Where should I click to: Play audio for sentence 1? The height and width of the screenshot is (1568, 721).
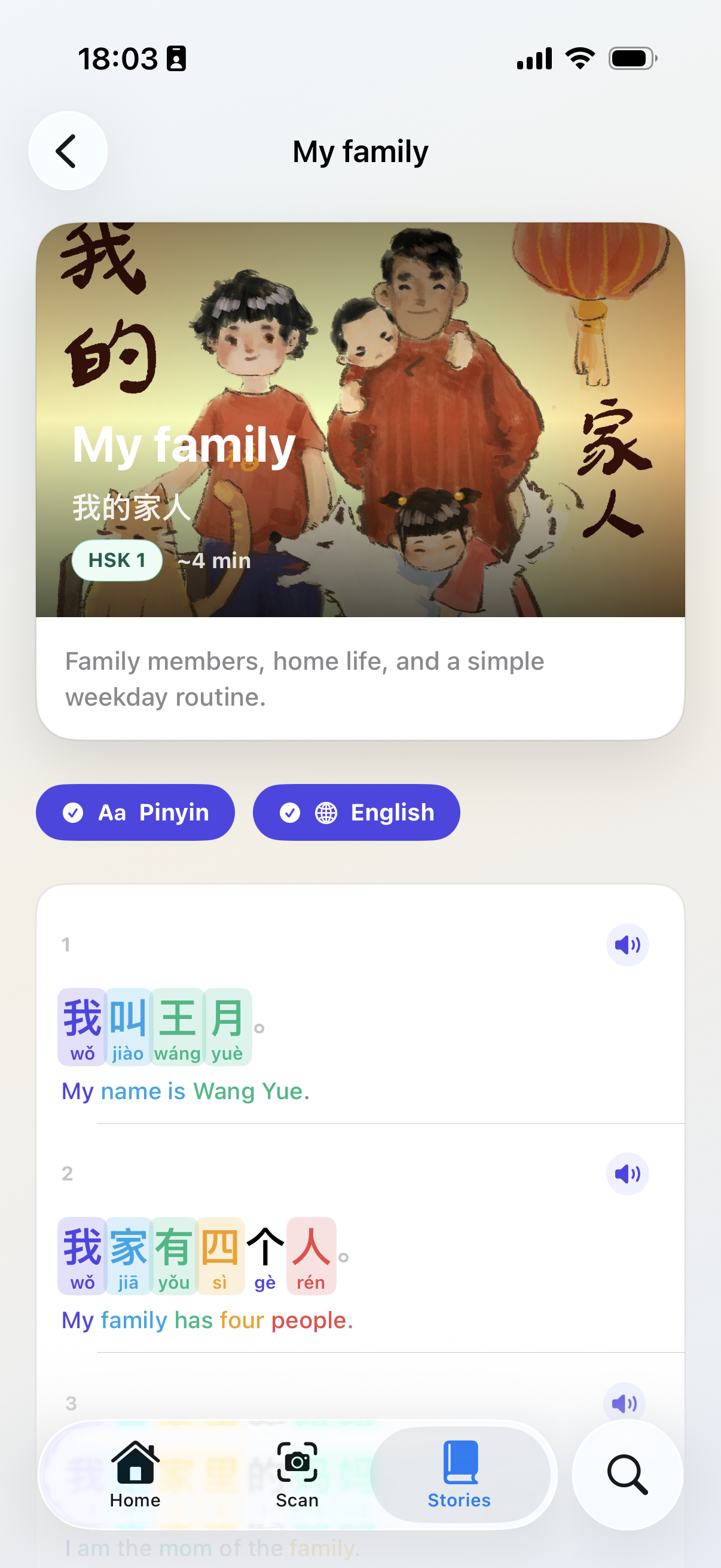628,944
